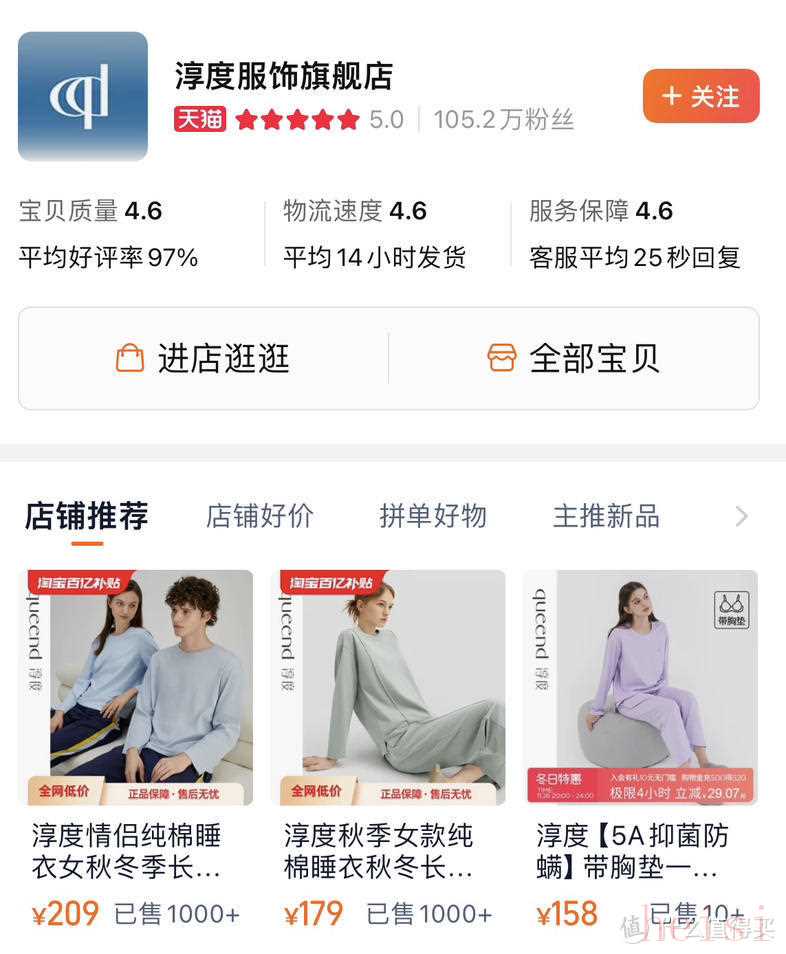Viewport: 786px width, 954px height.
Task: Open the 淳度服饰旗舰店 store logo
Action: (x=83, y=96)
